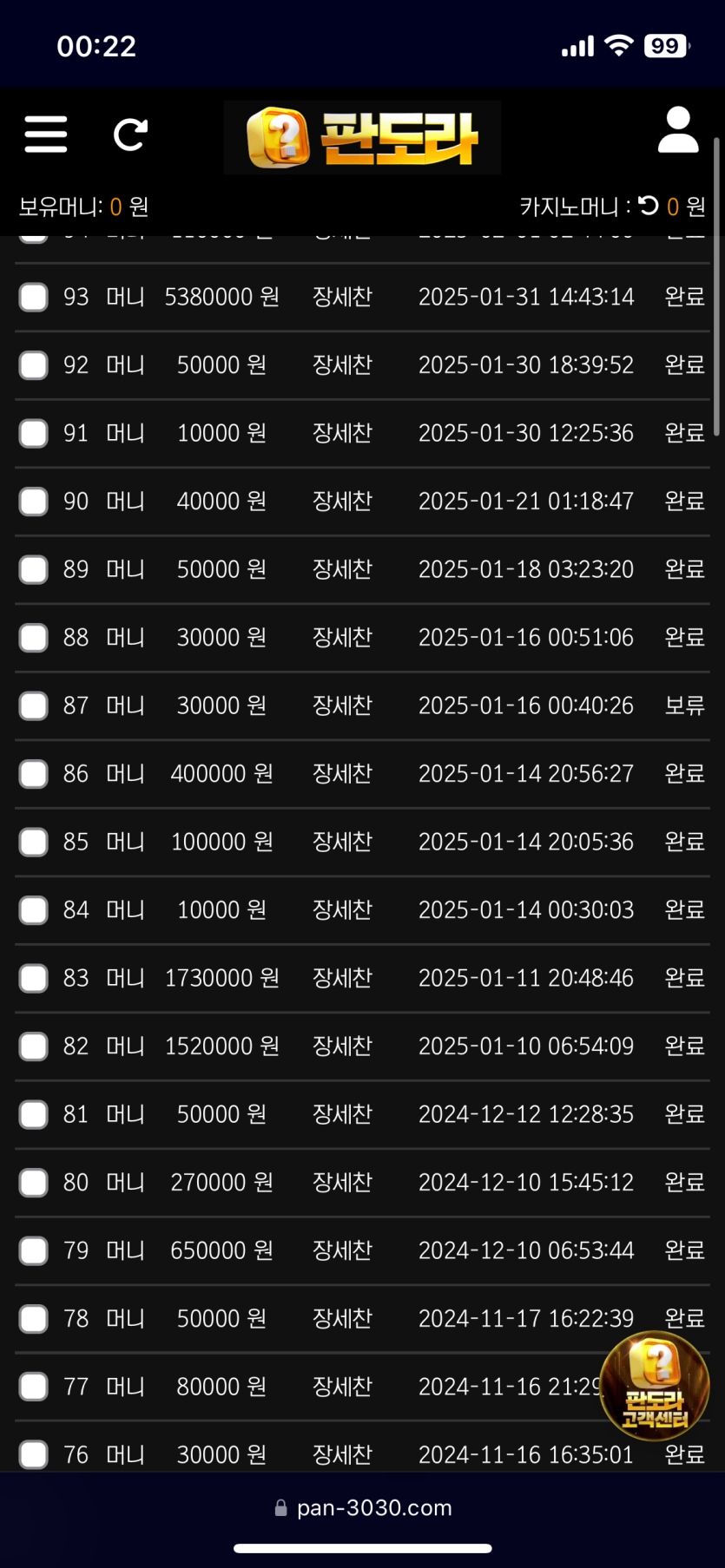Select row 89 checkbox

(34, 569)
